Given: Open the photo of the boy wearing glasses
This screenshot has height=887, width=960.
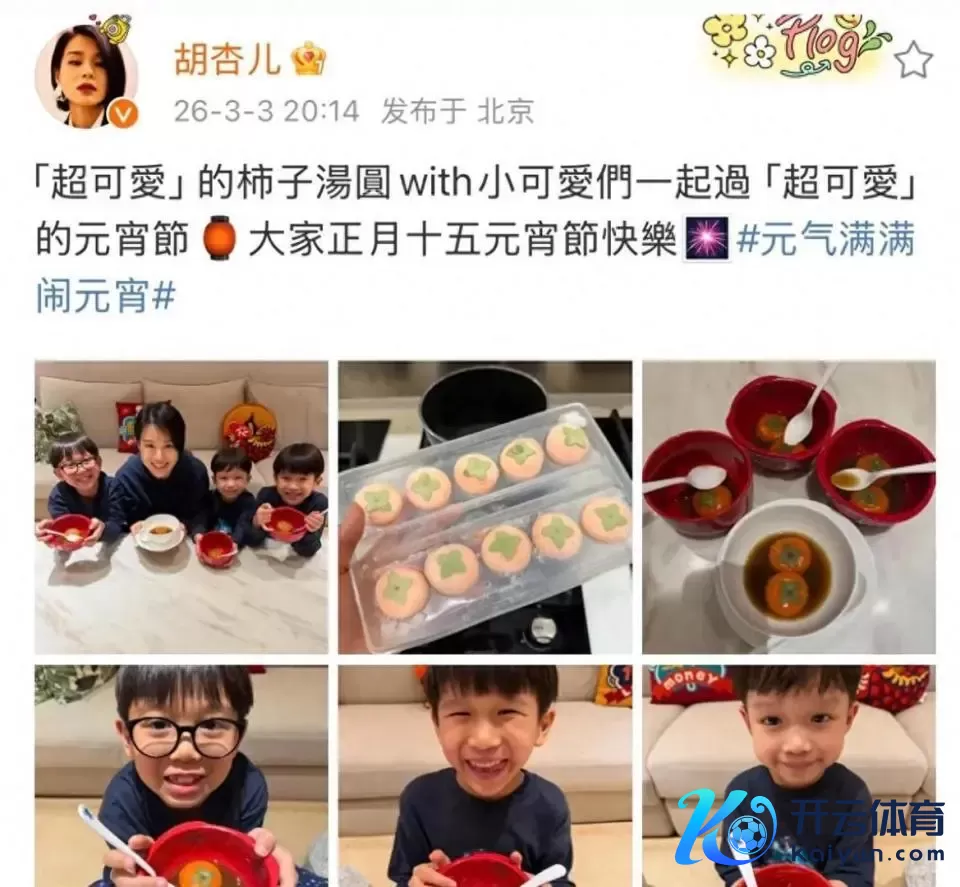Looking at the screenshot, I should pos(181,775).
